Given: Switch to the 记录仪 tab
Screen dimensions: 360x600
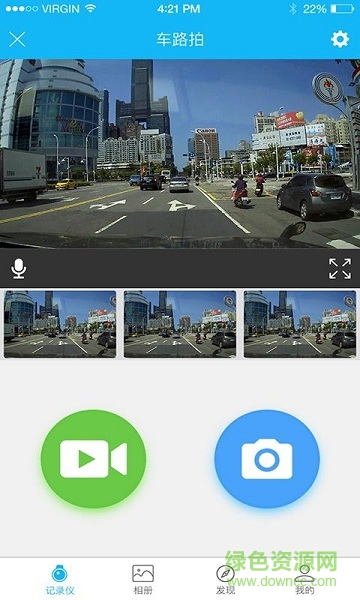Looking at the screenshot, I should coord(60,579).
